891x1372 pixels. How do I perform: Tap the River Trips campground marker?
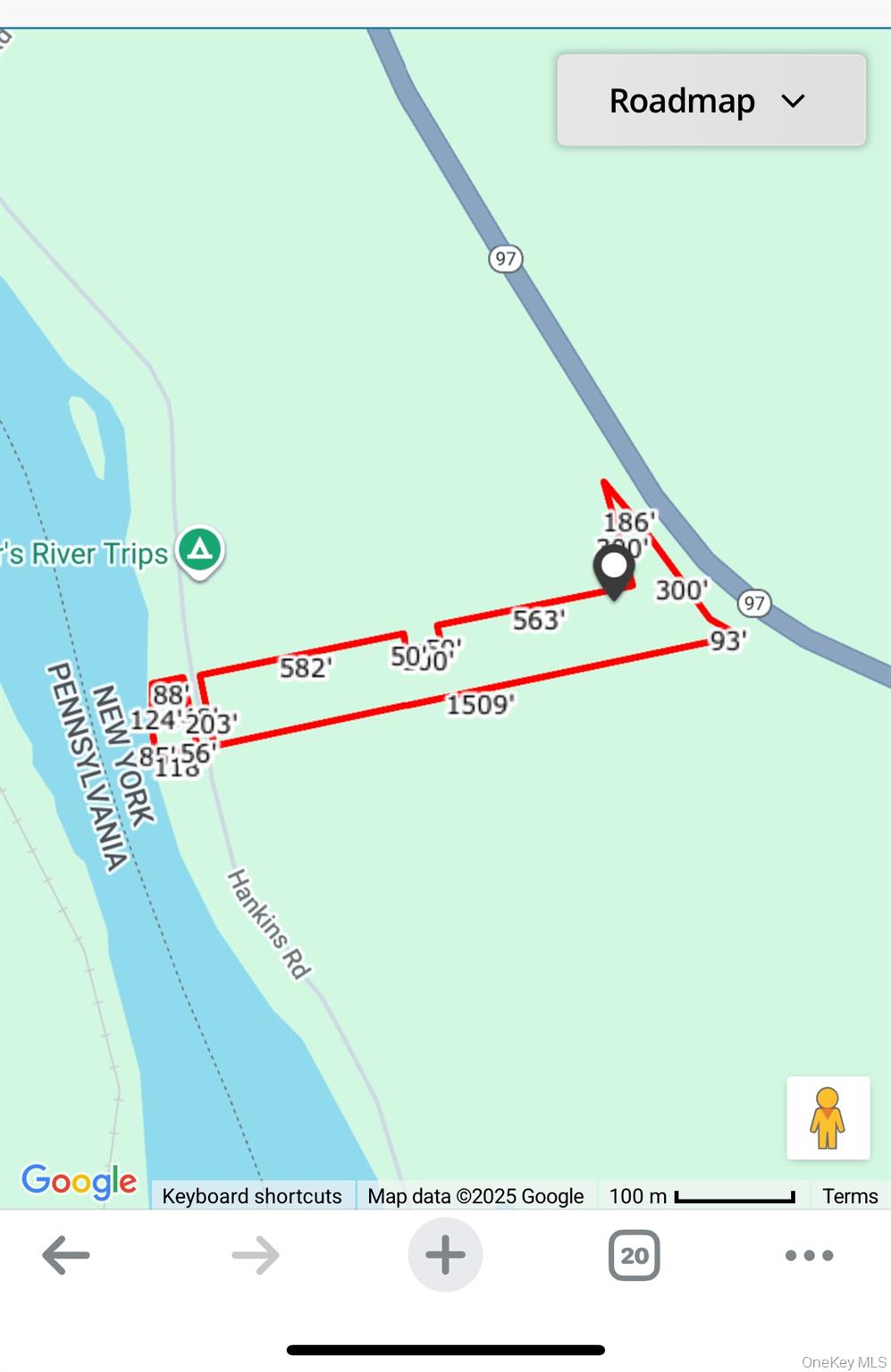200,550
